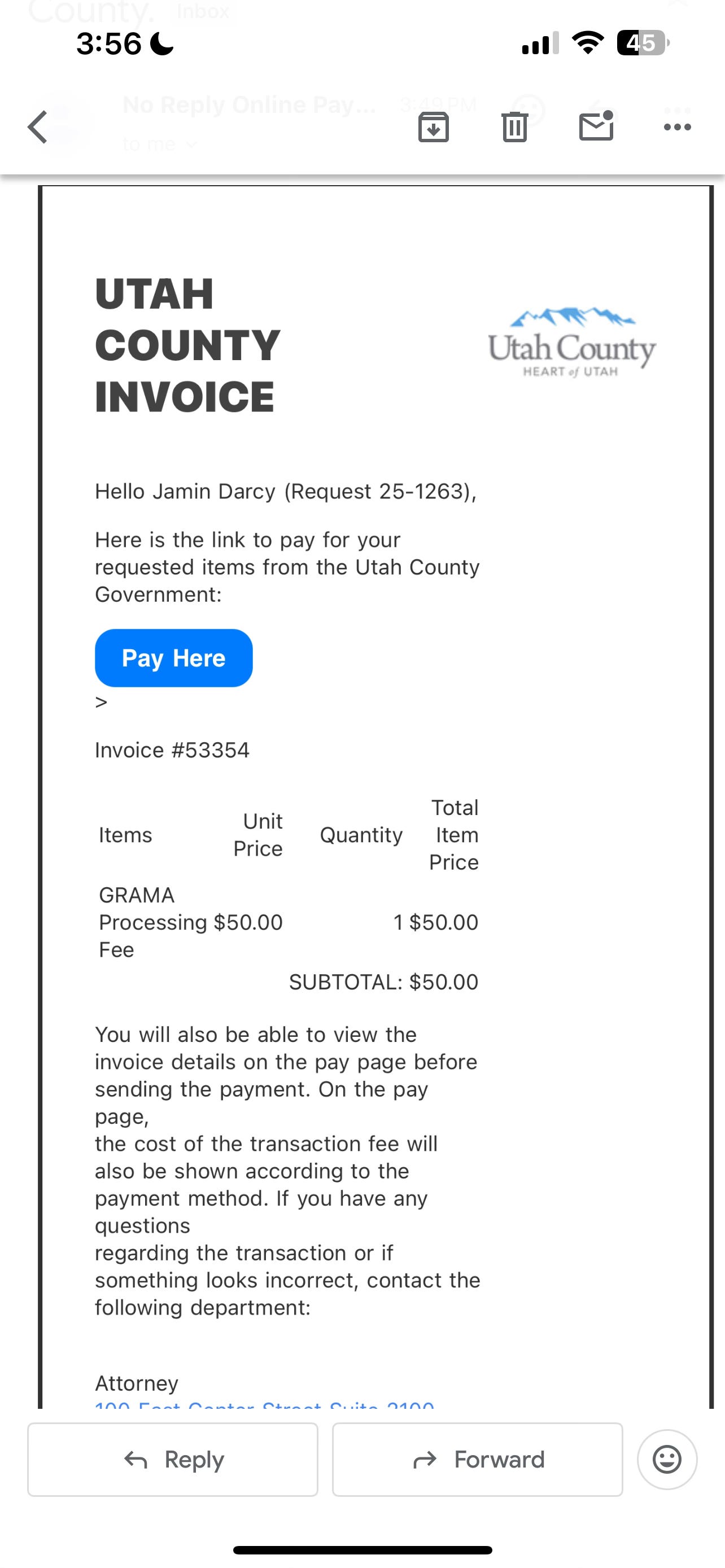The image size is (725, 1568).
Task: Tap the Pay Here button
Action: [173, 658]
